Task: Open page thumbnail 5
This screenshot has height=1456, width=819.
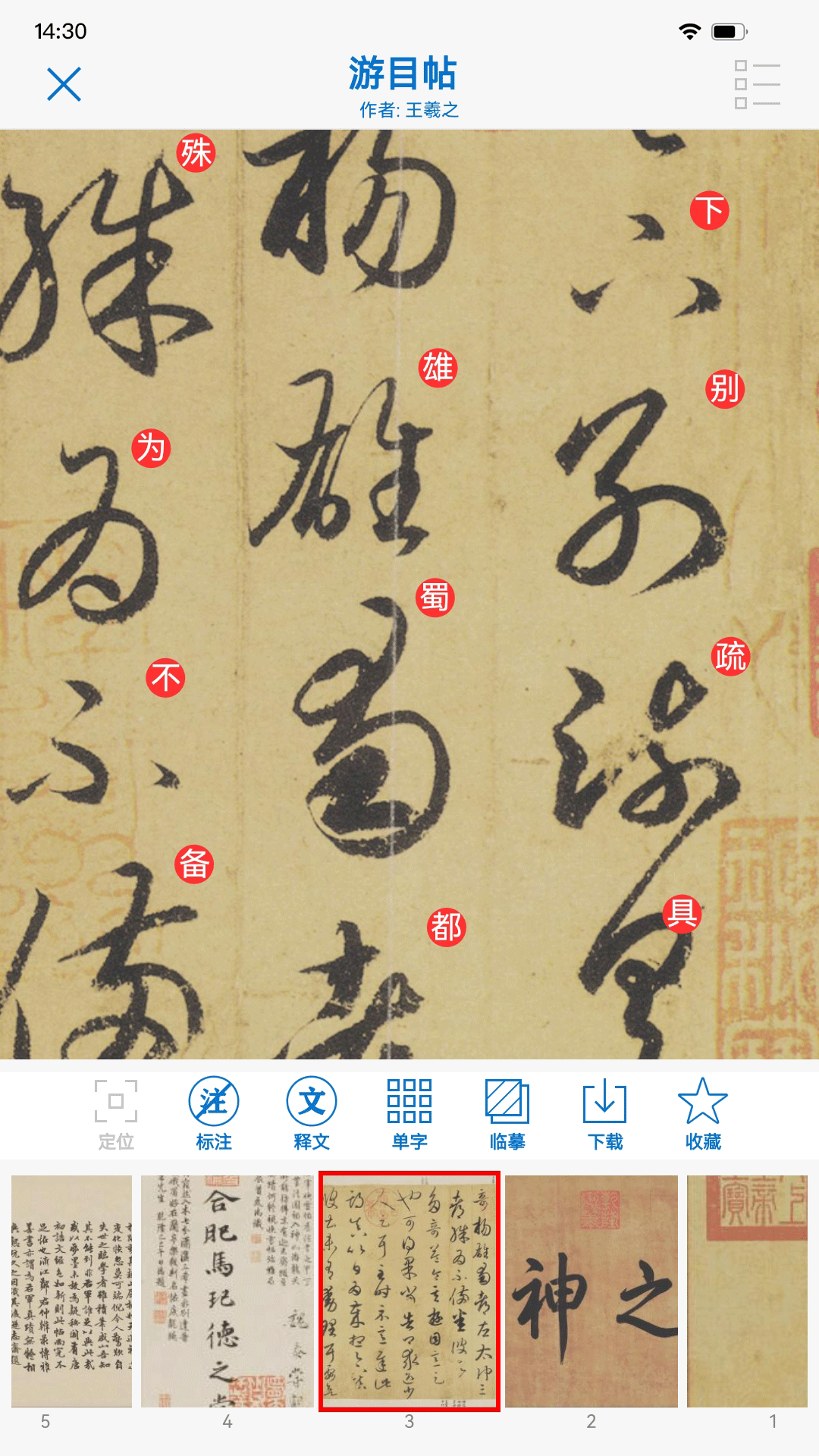Action: coord(72,1291)
